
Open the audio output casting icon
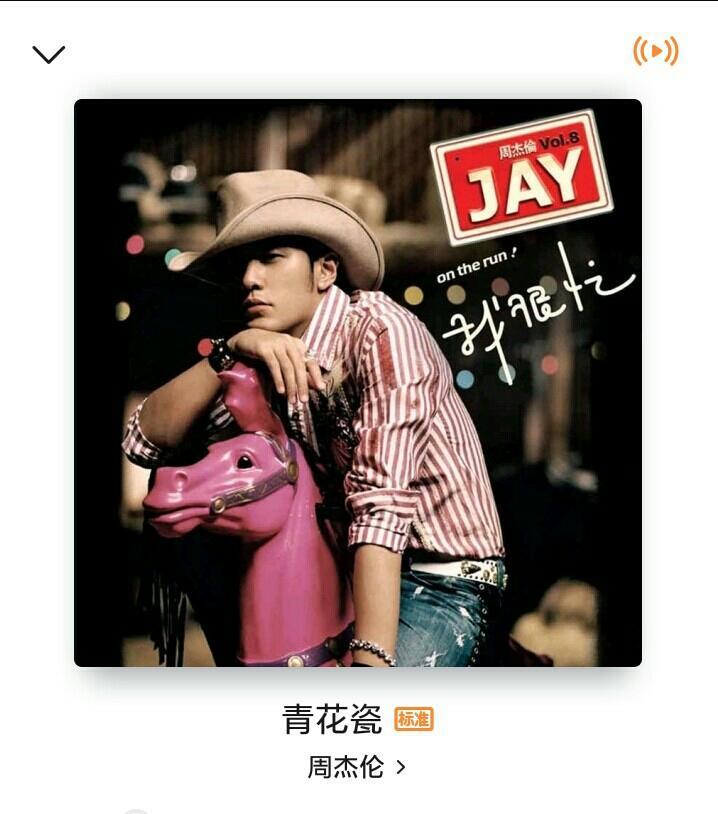655,50
